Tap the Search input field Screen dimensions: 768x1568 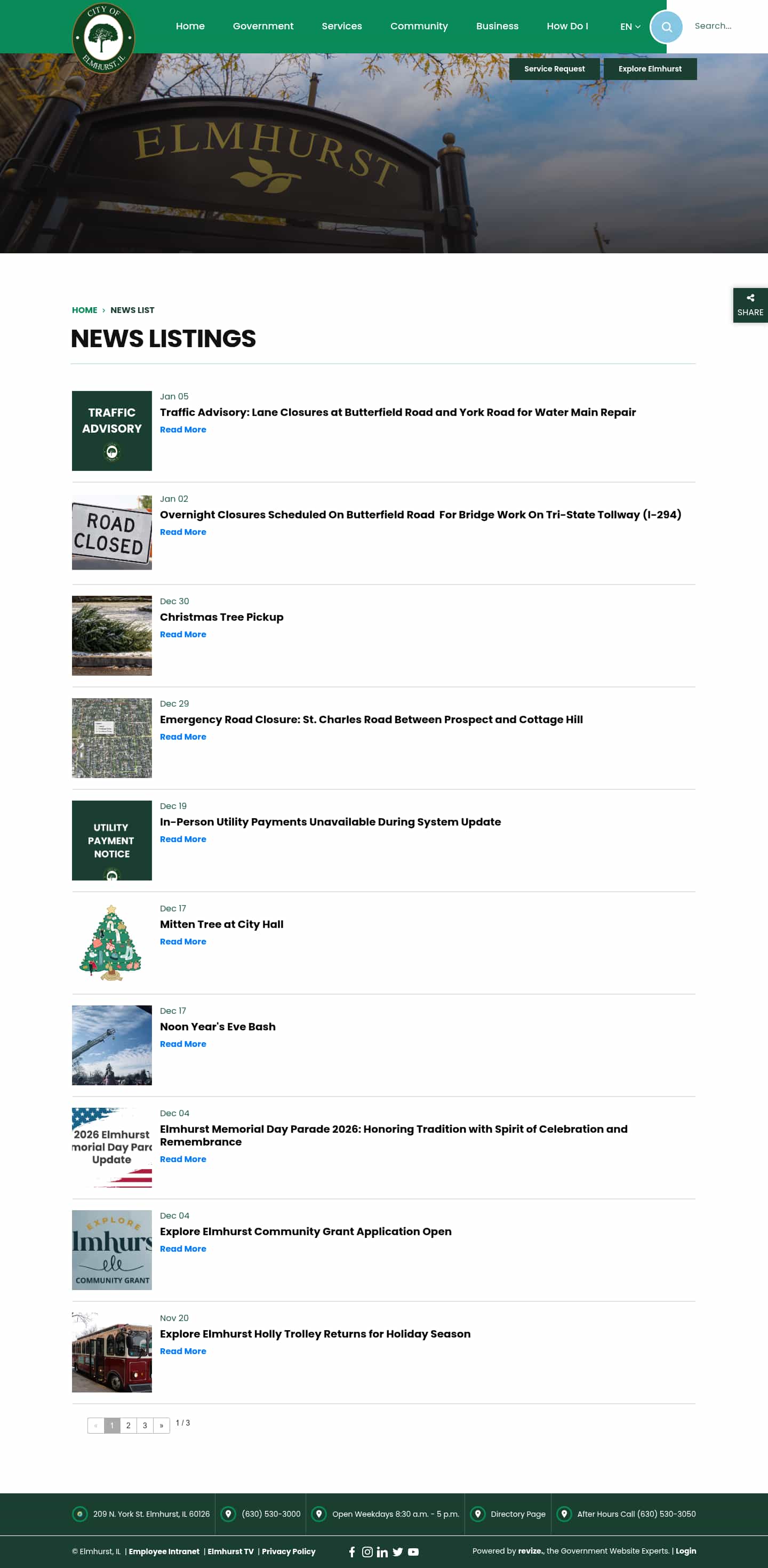click(x=724, y=26)
